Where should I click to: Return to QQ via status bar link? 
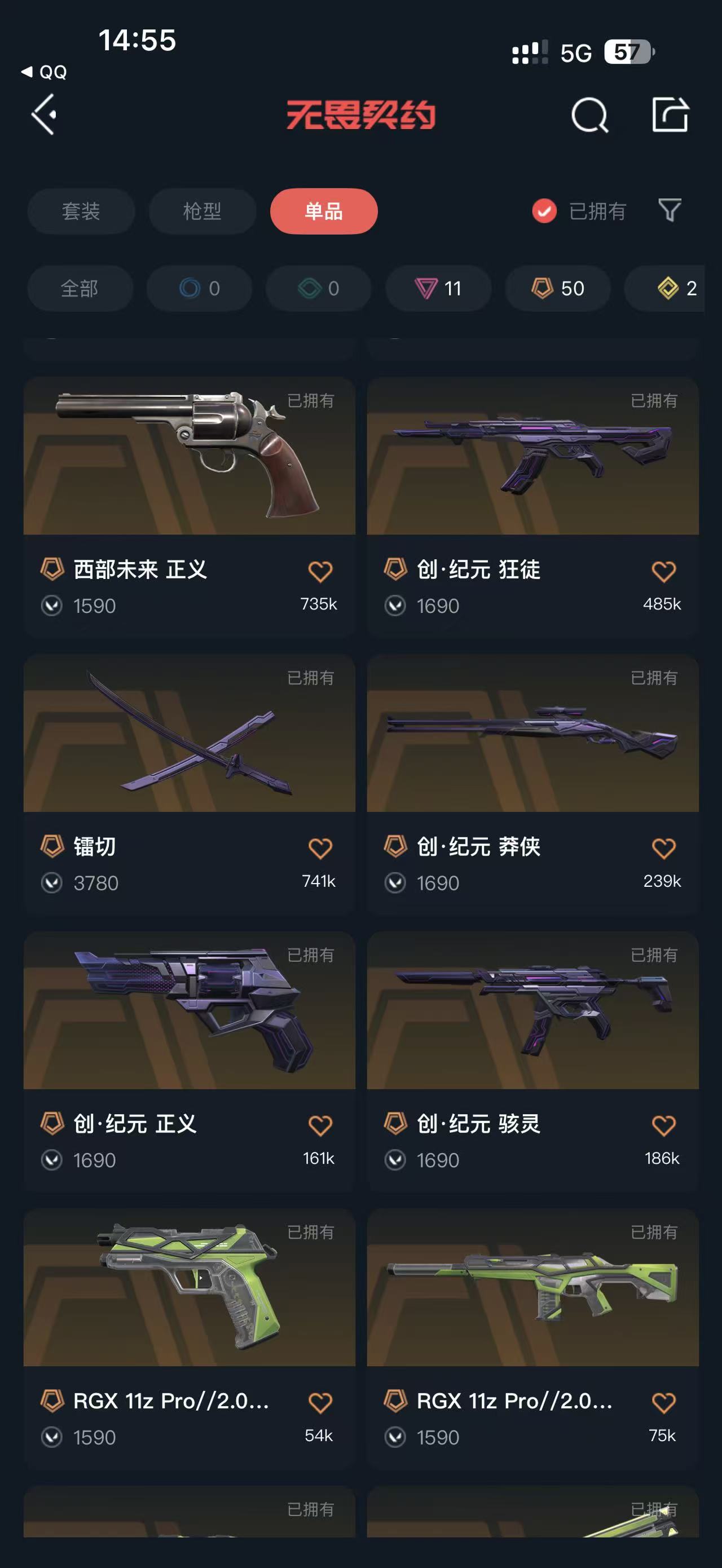click(44, 72)
